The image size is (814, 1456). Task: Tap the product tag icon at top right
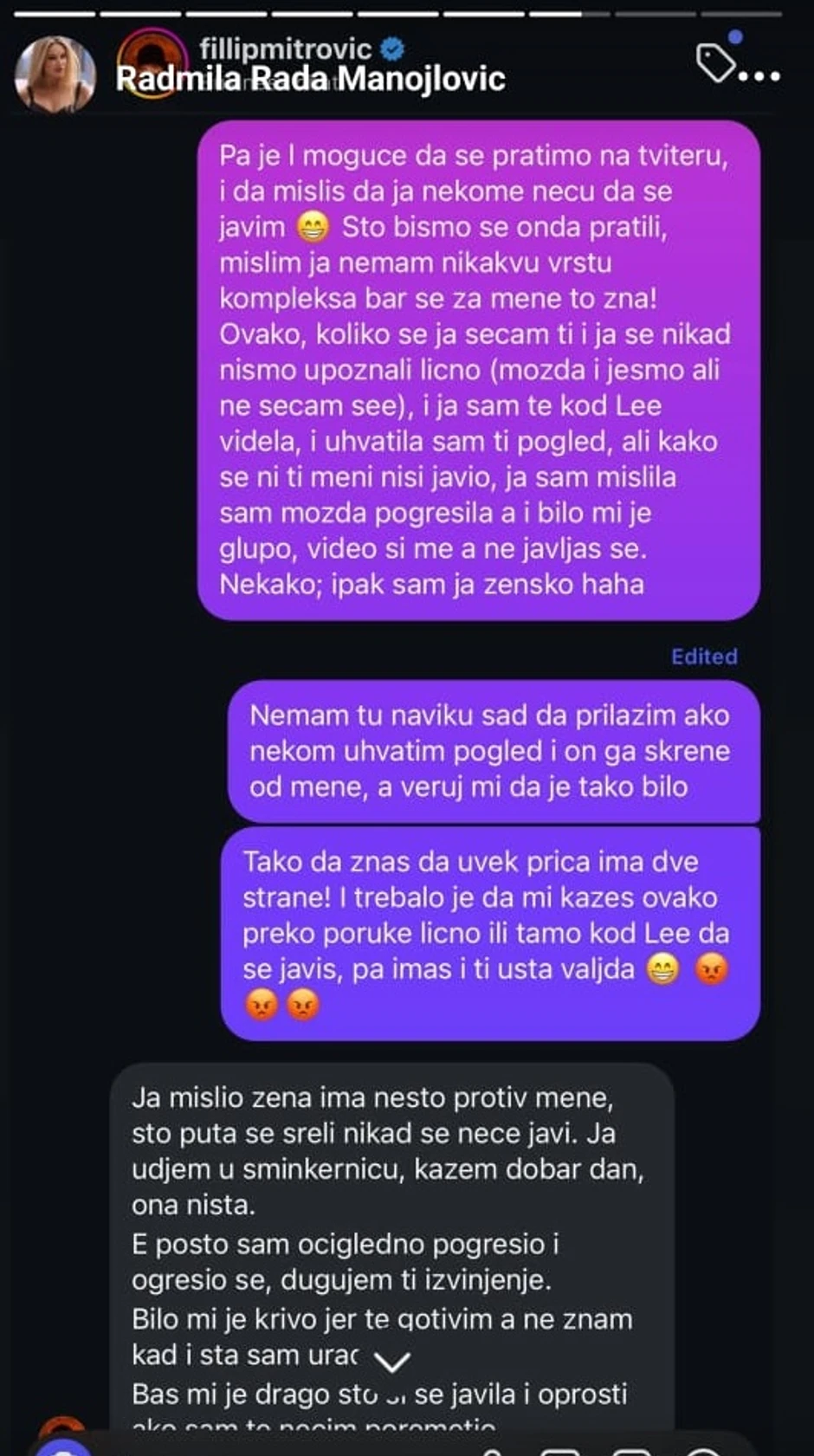[717, 63]
